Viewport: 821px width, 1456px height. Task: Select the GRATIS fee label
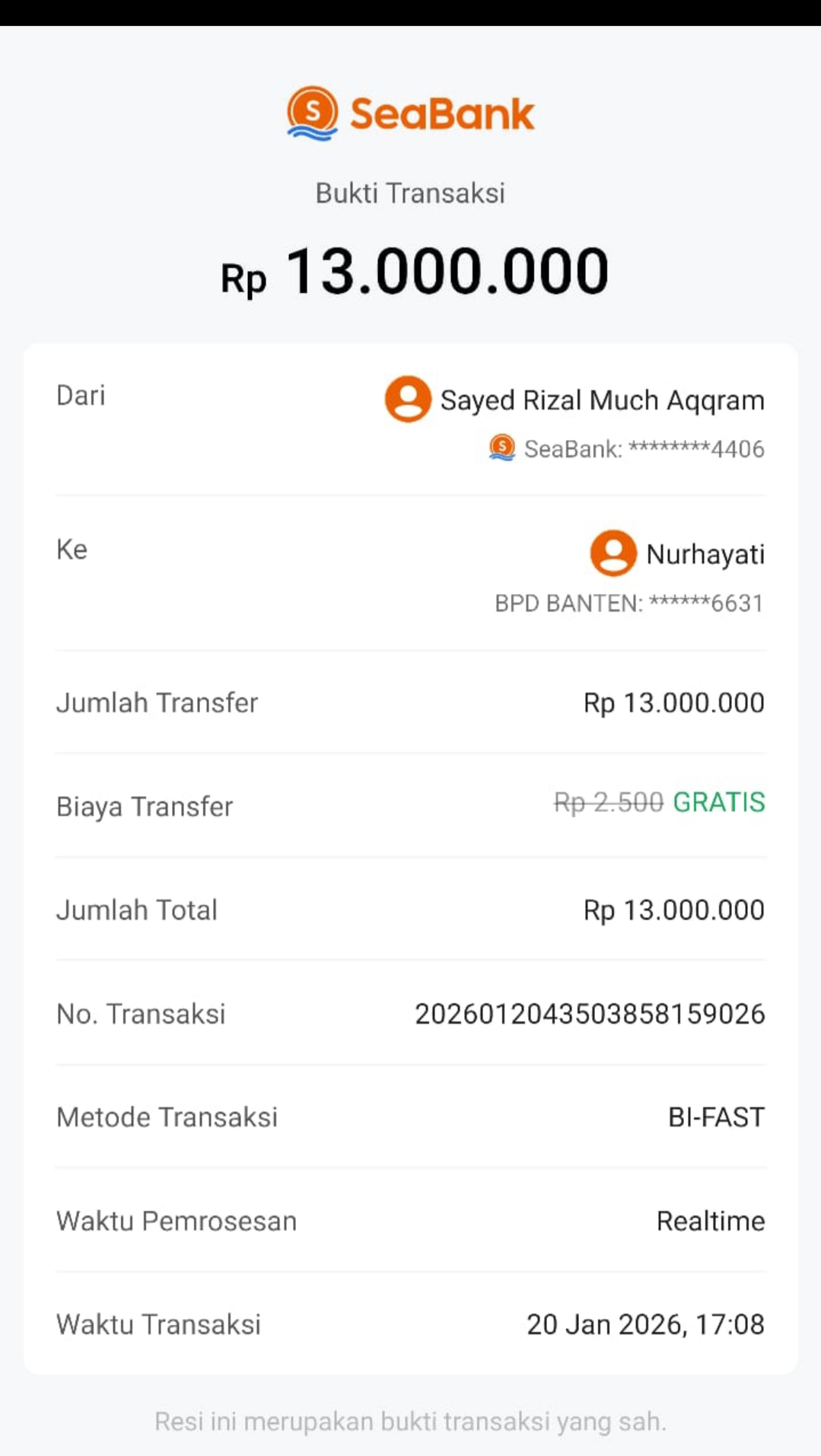(716, 803)
